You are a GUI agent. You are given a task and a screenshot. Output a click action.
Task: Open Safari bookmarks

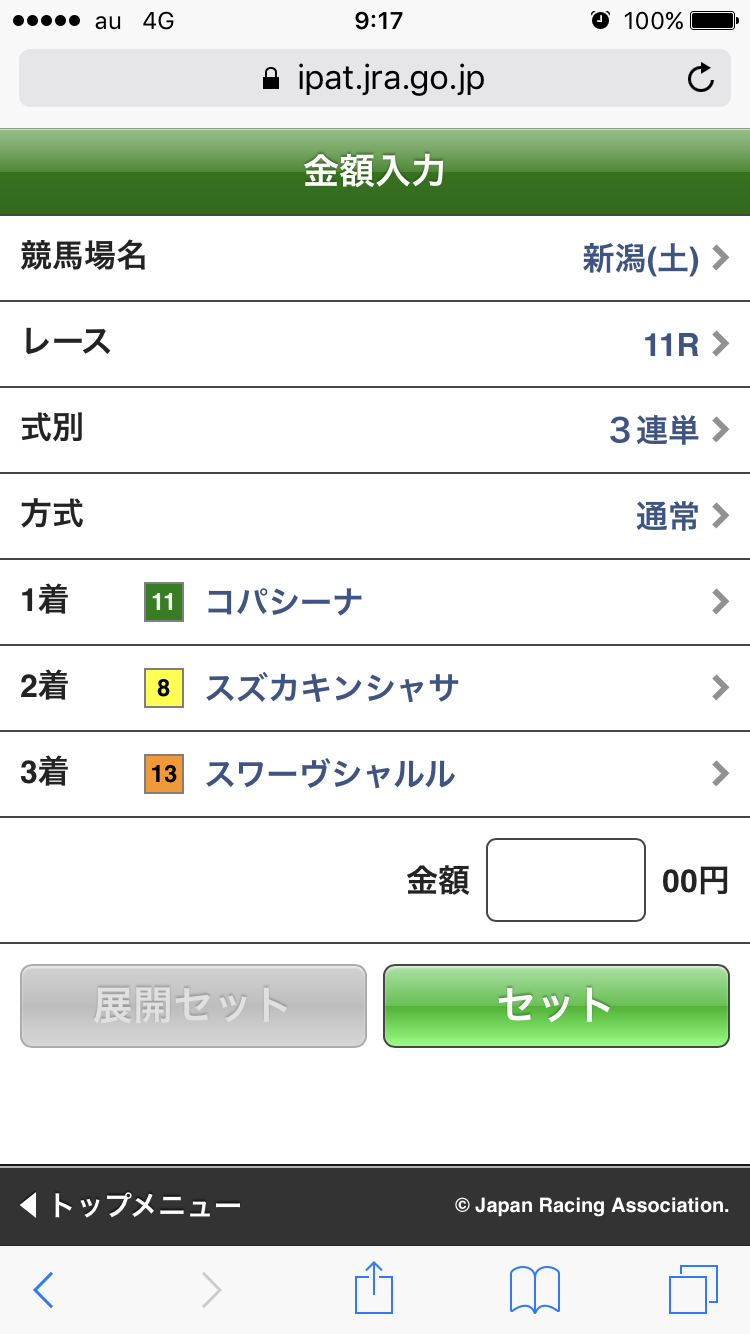tap(534, 1290)
